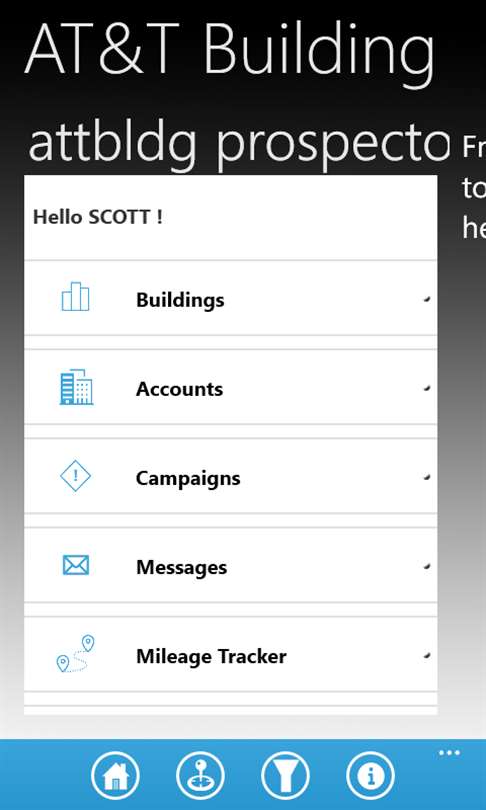
Task: Open the Buildings menu row
Action: [230, 299]
